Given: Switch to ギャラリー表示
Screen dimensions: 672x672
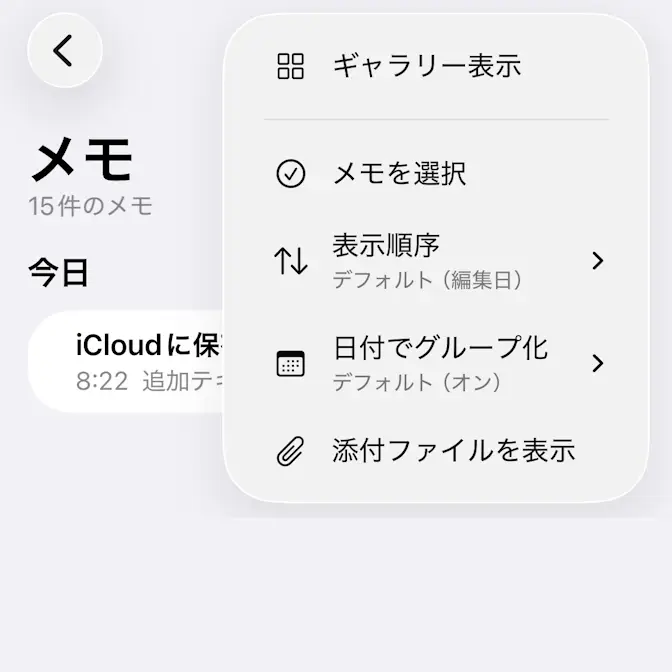Looking at the screenshot, I should pyautogui.click(x=427, y=67).
